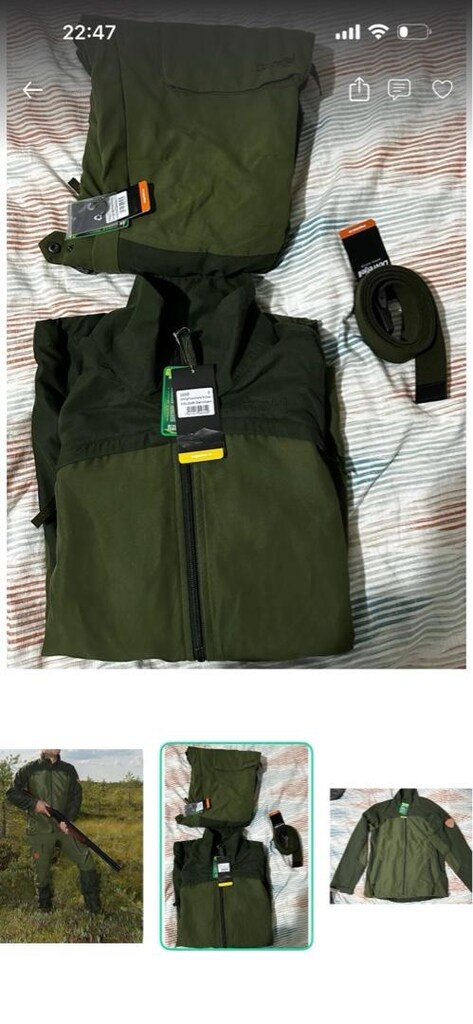
Task: Go back using the arrow icon
Action: click(x=33, y=90)
